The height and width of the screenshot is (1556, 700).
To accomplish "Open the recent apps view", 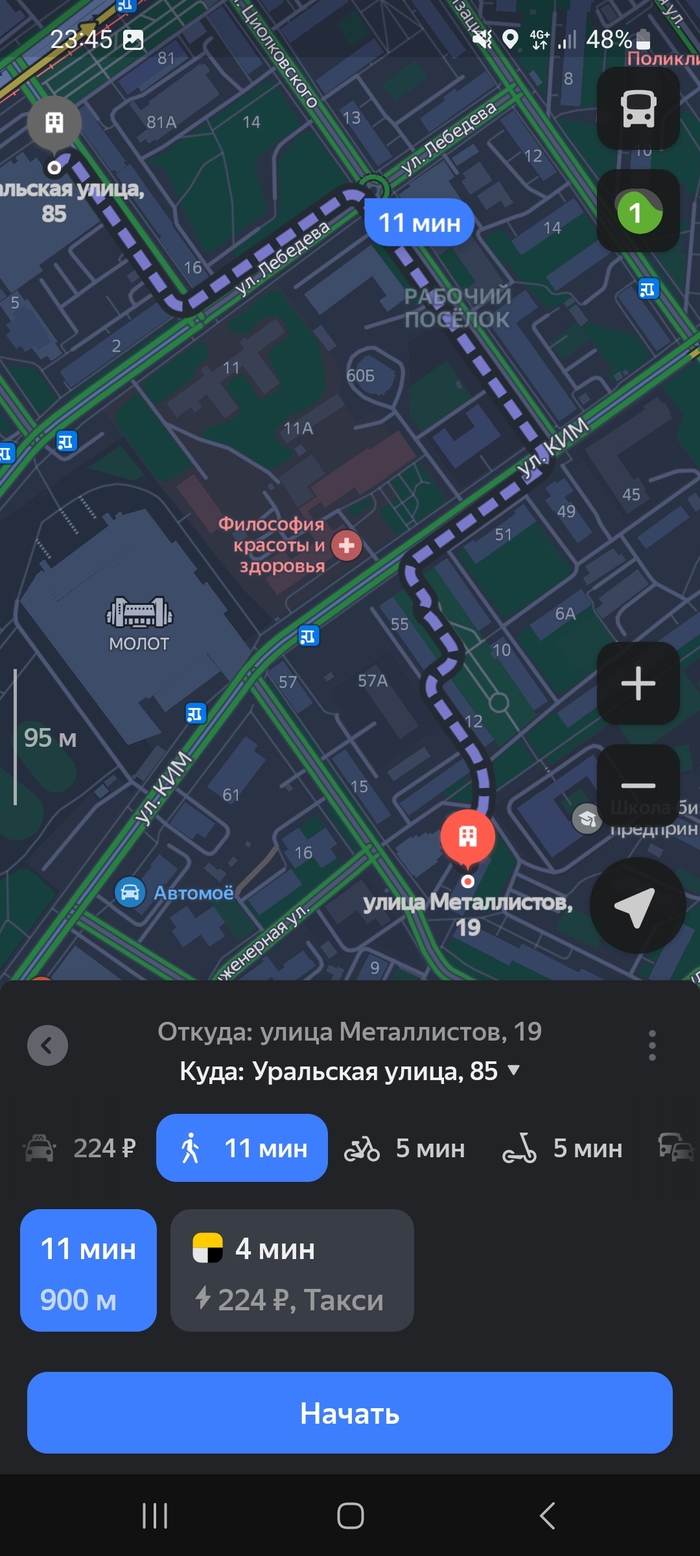I will click(155, 1515).
